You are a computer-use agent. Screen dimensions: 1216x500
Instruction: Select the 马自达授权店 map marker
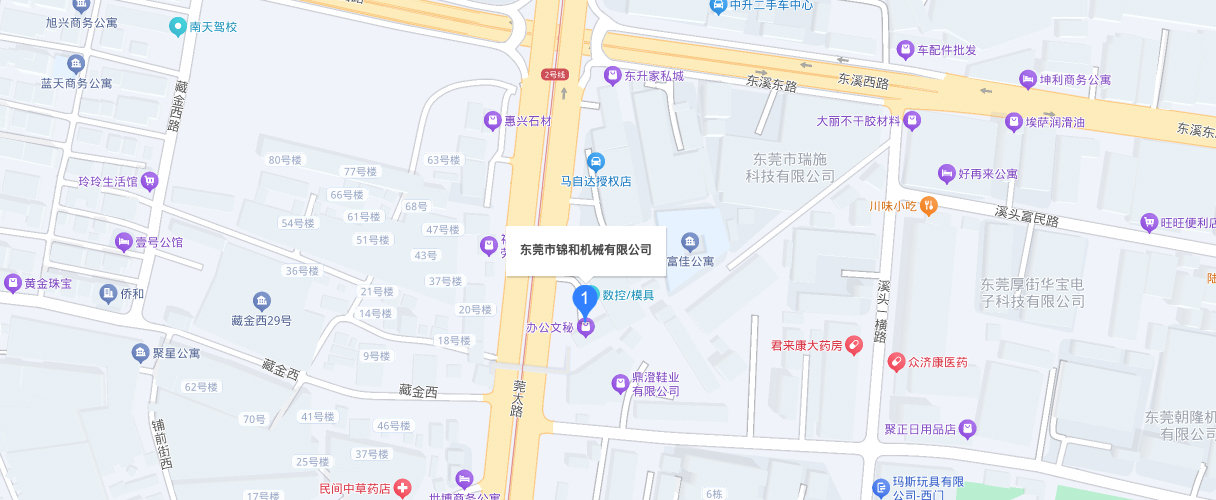[596, 162]
